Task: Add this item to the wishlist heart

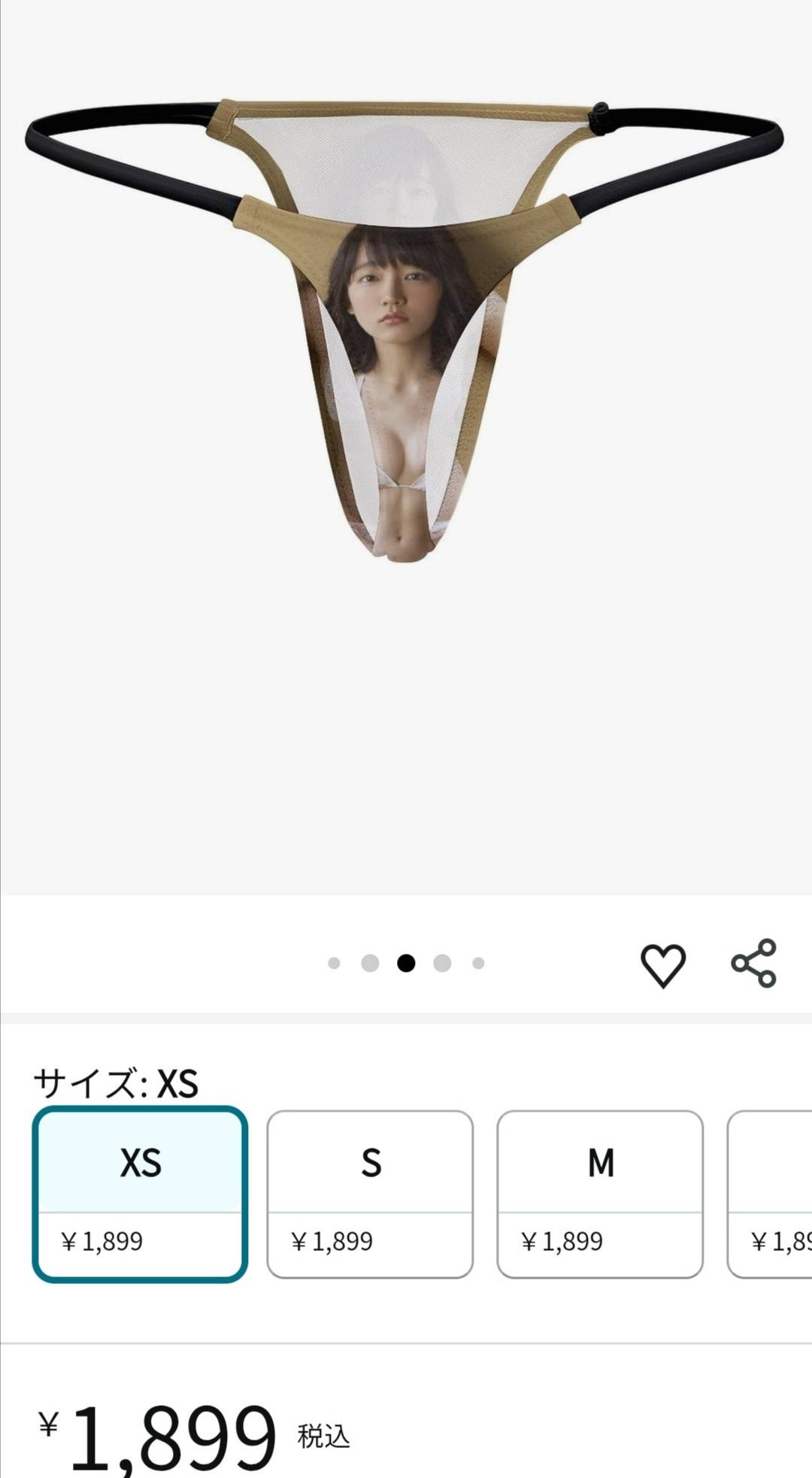Action: click(x=662, y=965)
